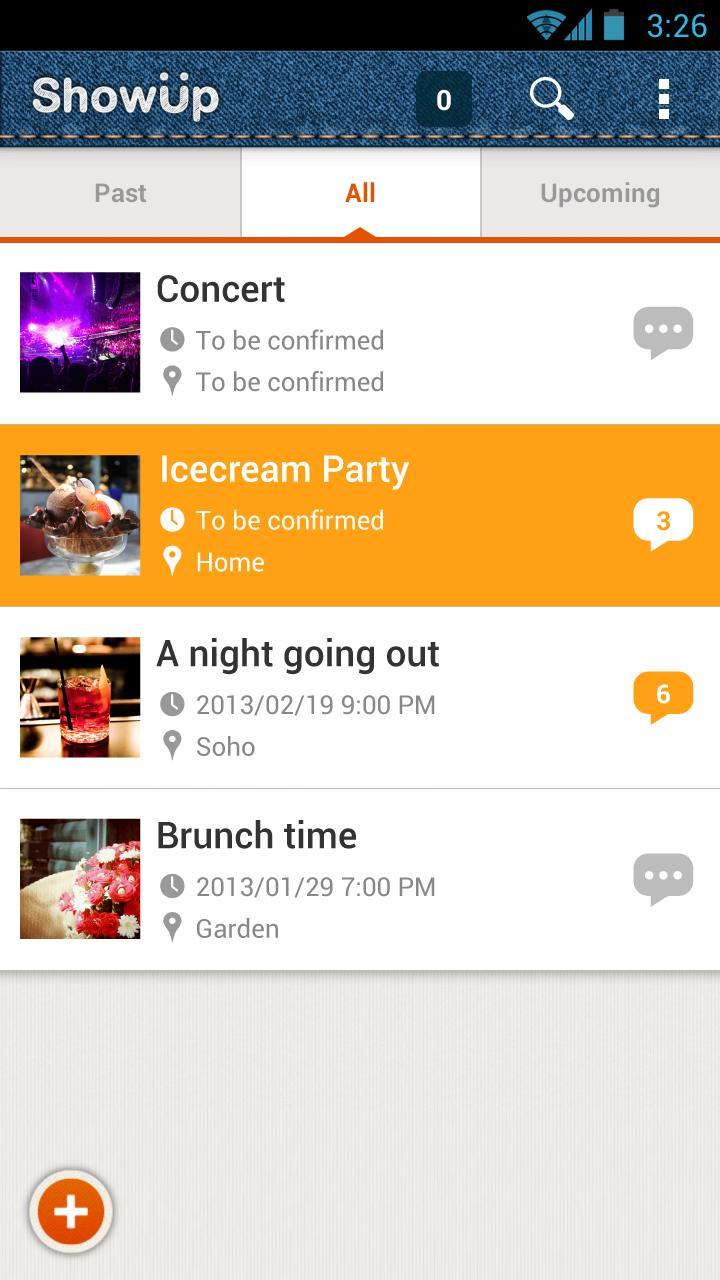The image size is (720, 1280).
Task: View the 3 comments on Icecream Party
Action: [663, 522]
